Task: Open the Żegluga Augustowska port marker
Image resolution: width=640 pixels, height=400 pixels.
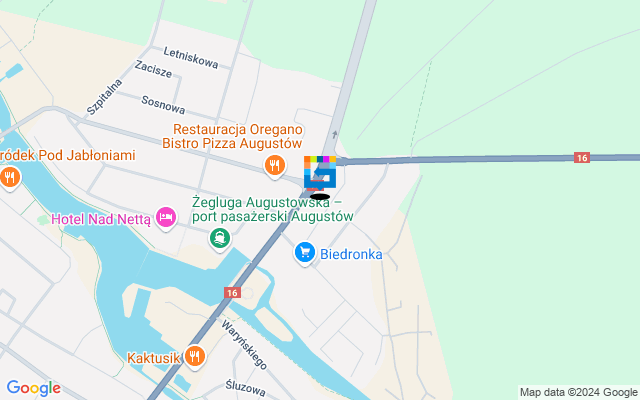Action: pyautogui.click(x=219, y=238)
